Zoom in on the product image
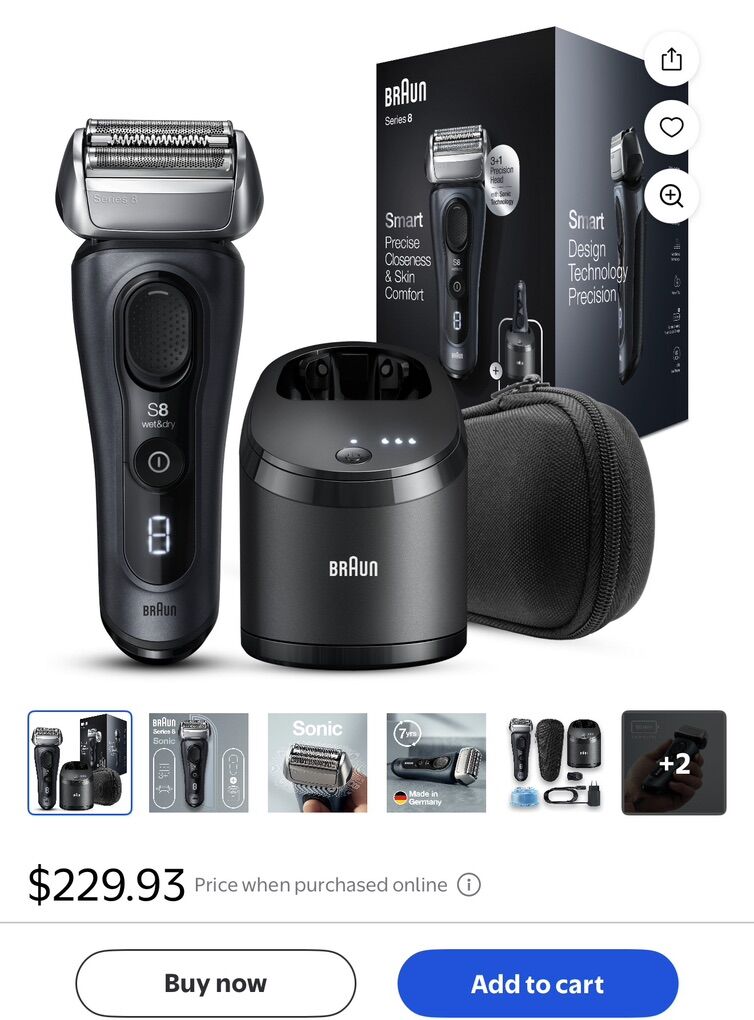754x1020 pixels. coord(672,195)
